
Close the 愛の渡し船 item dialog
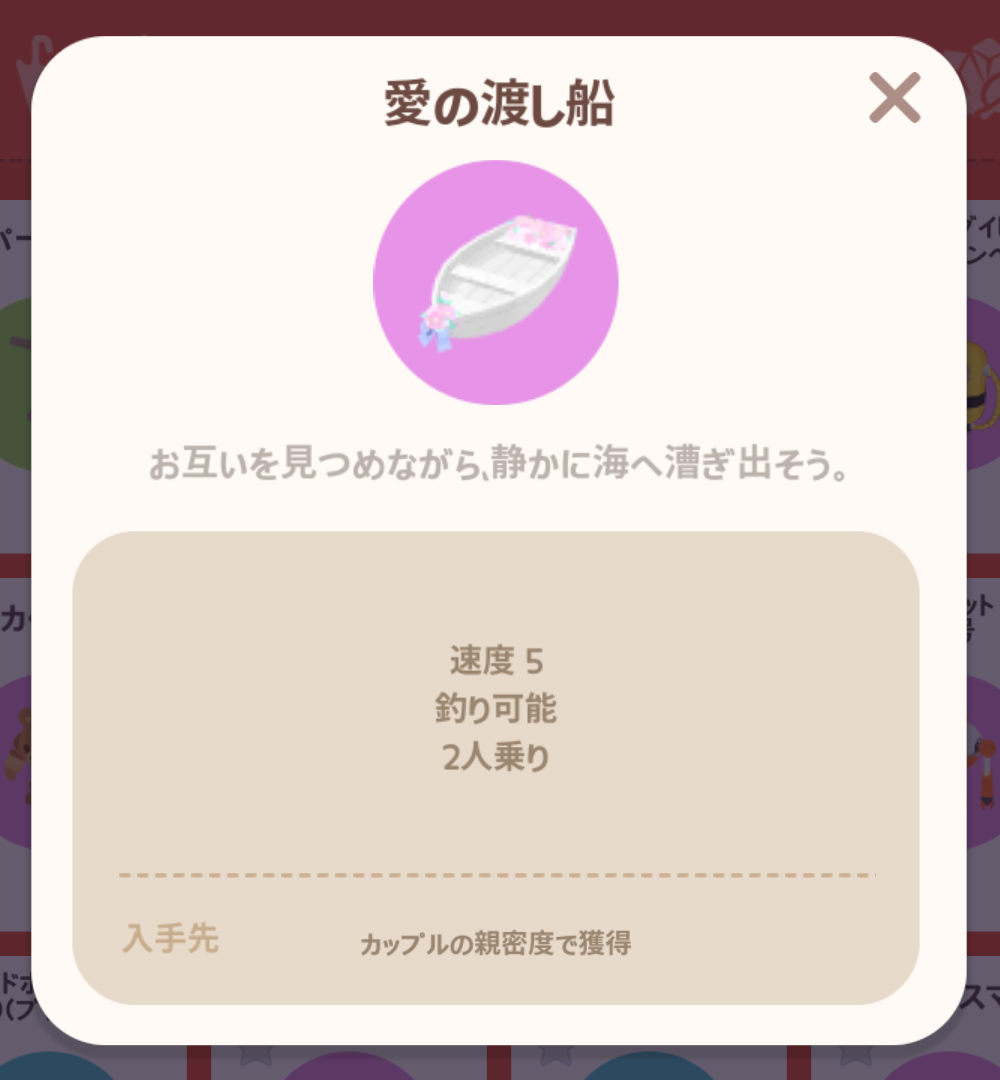(894, 98)
